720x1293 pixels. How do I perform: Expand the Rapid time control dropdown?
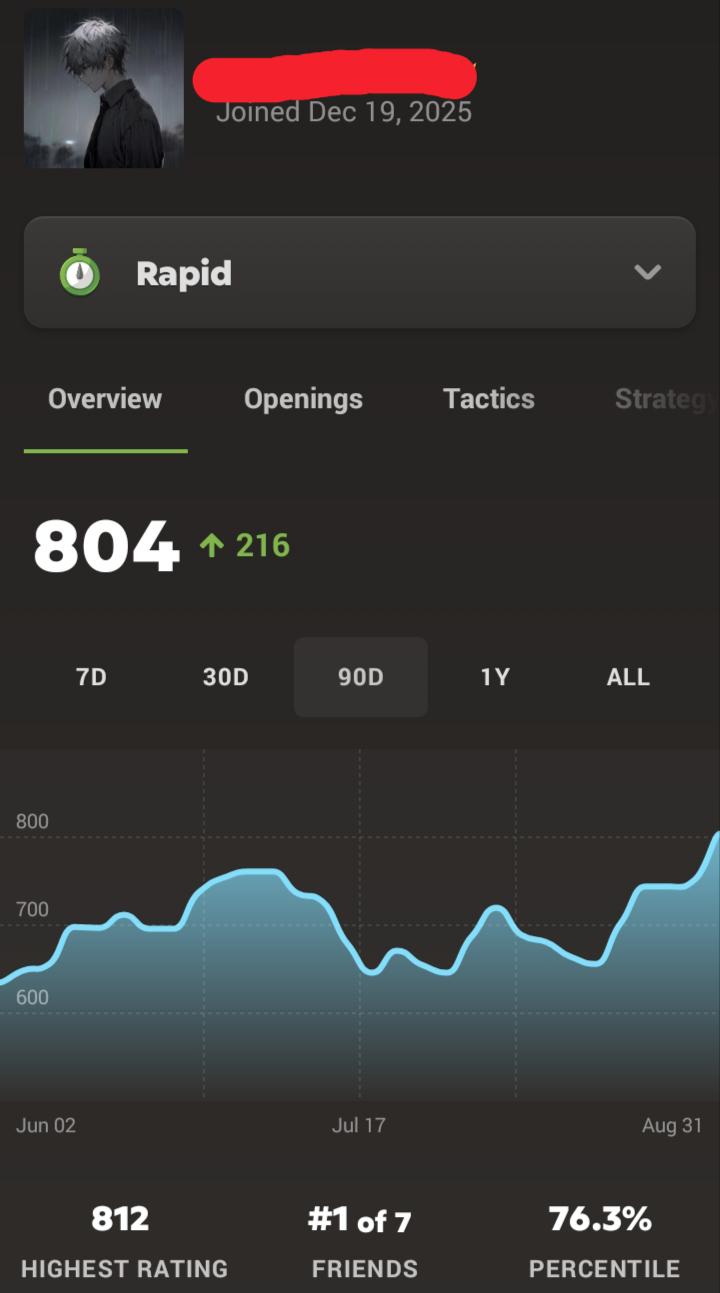pyautogui.click(x=359, y=272)
